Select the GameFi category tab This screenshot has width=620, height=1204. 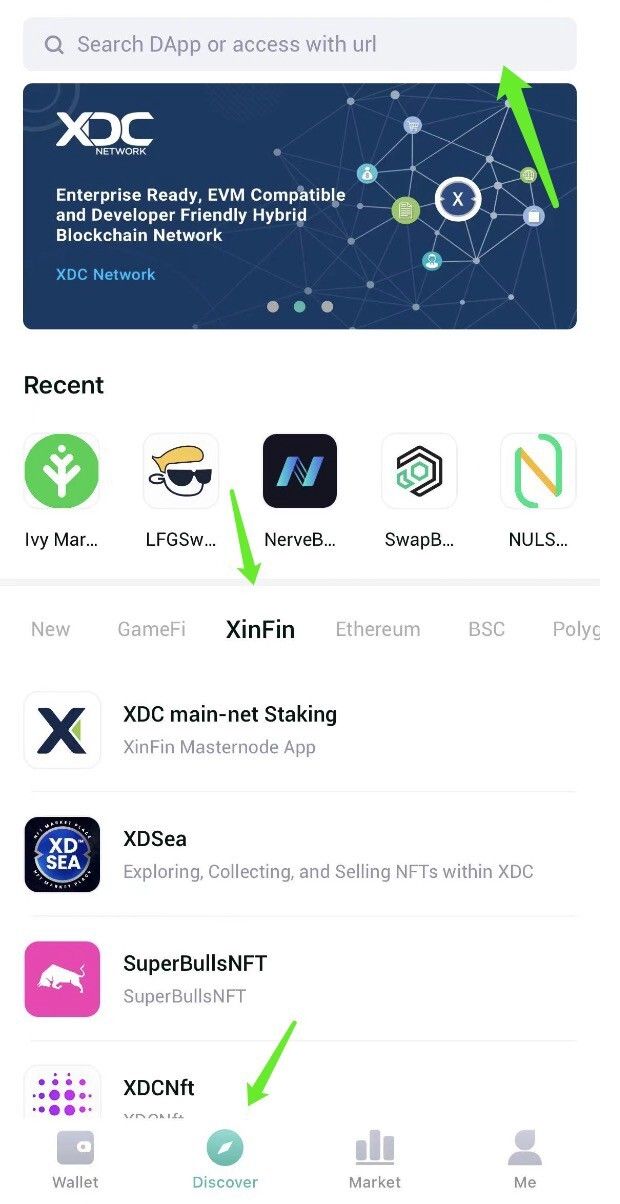(152, 629)
